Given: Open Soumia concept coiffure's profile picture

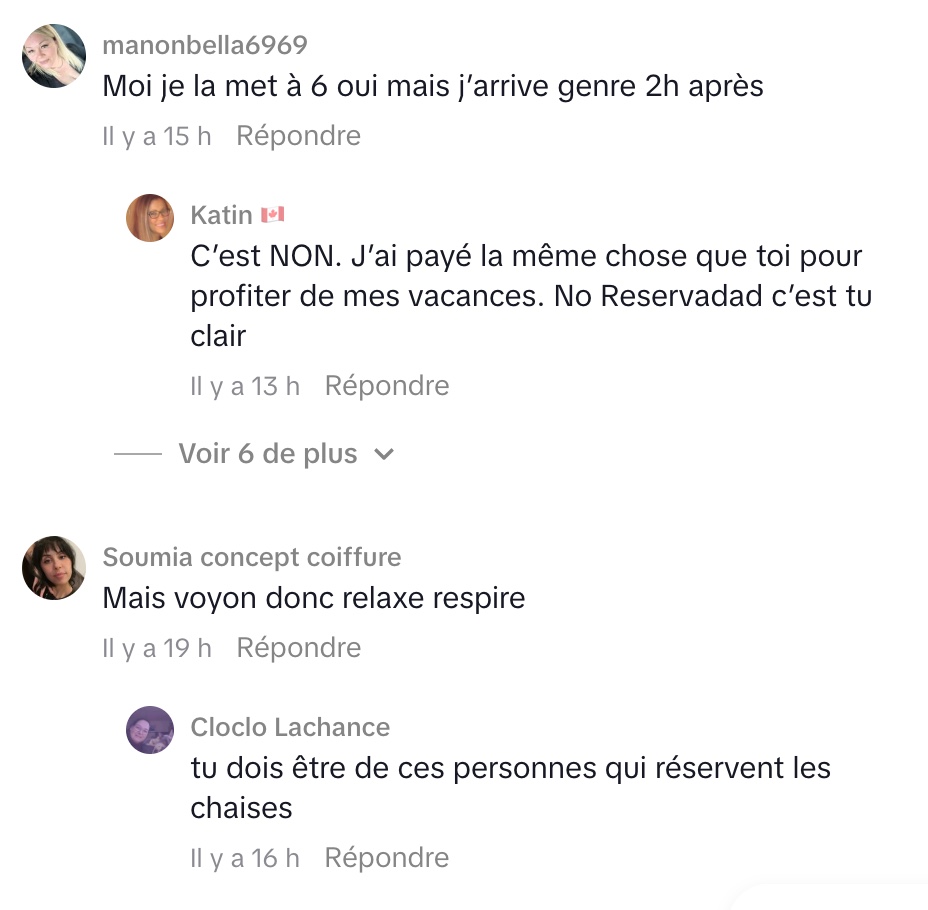Looking at the screenshot, I should click(53, 568).
